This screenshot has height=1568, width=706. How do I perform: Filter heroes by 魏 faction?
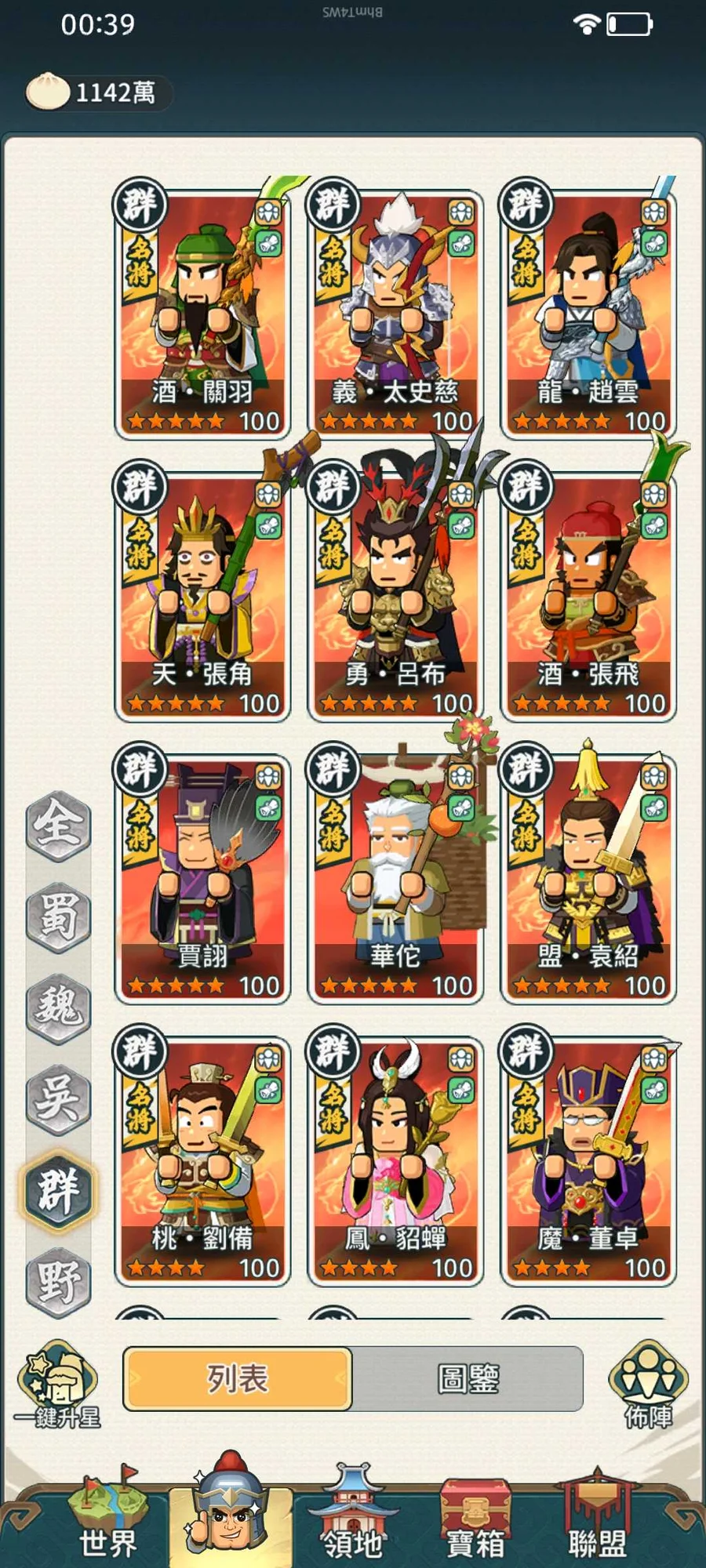59,1007
